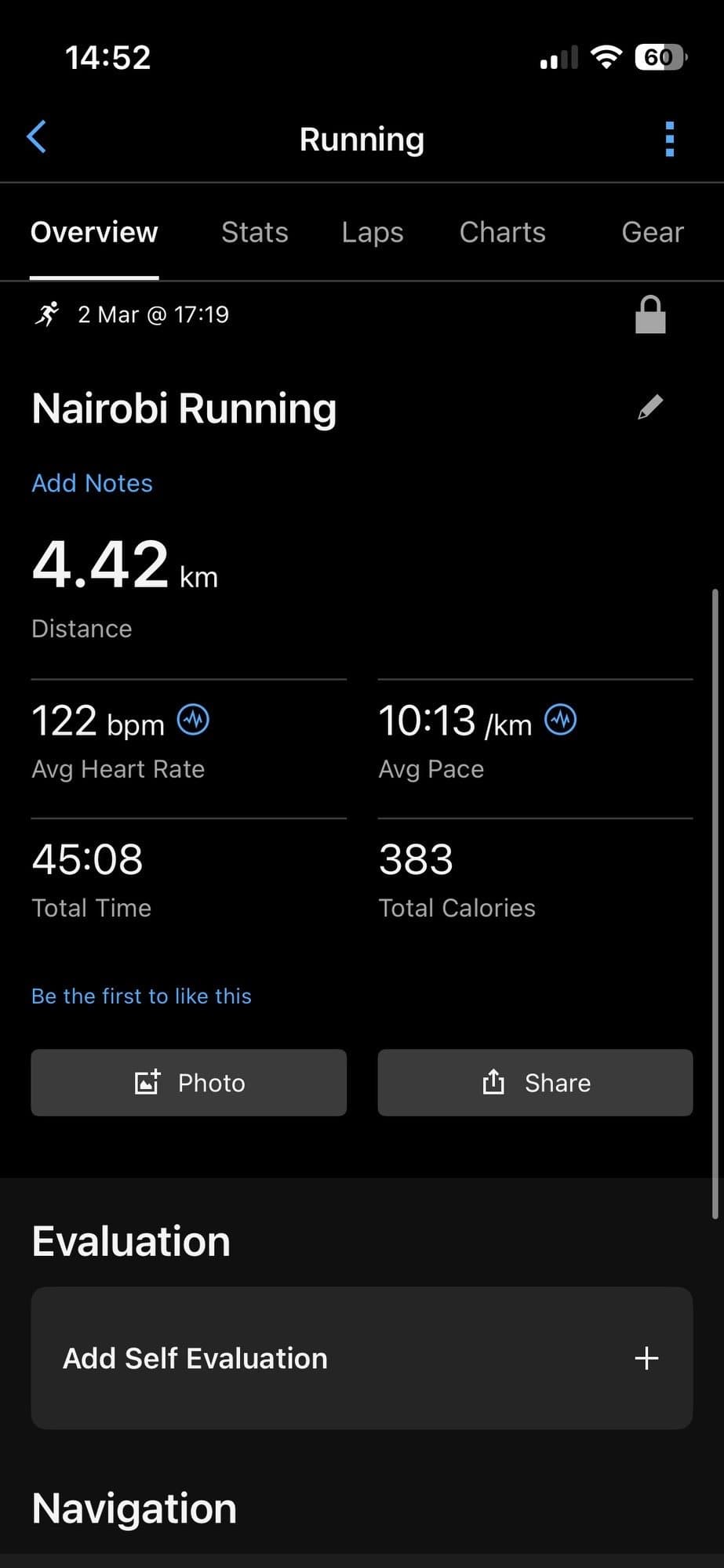Edit the Nairobi Running activity name
Viewport: 724px width, 1568px height.
[x=650, y=407]
